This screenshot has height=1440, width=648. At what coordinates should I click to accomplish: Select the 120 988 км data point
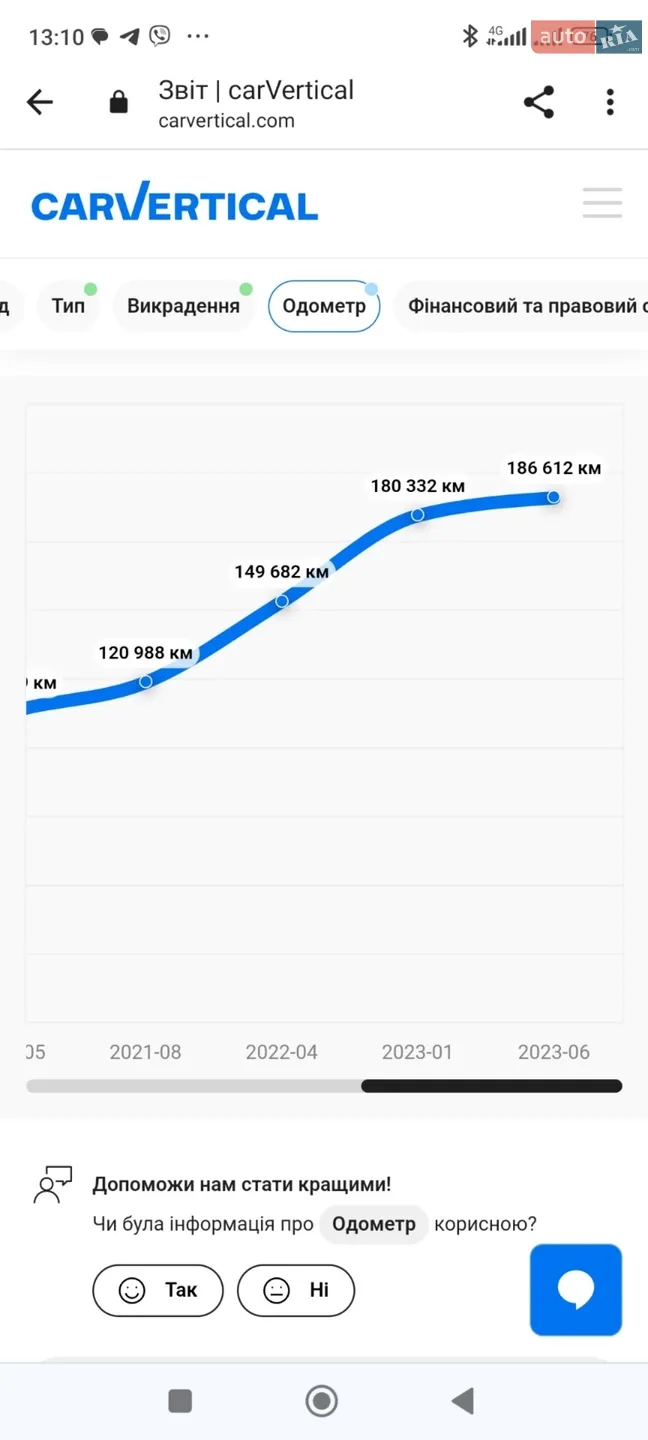point(146,681)
